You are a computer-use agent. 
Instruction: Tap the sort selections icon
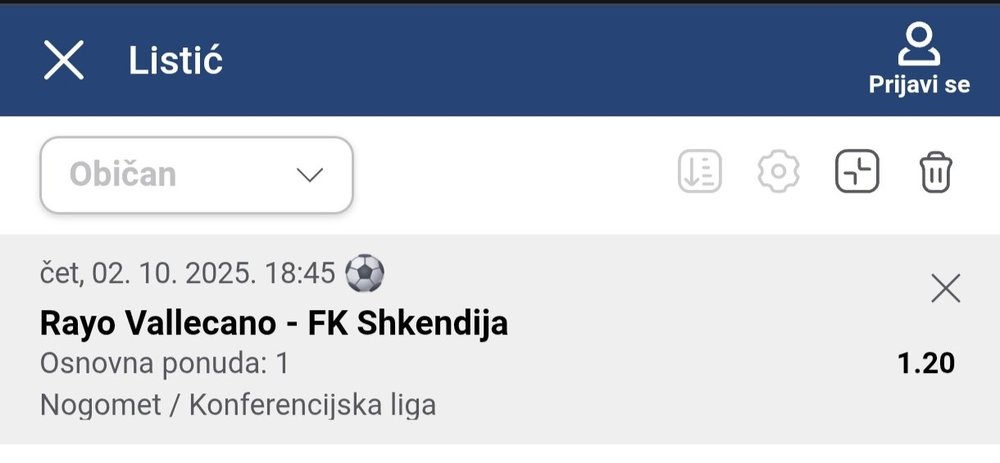699,172
